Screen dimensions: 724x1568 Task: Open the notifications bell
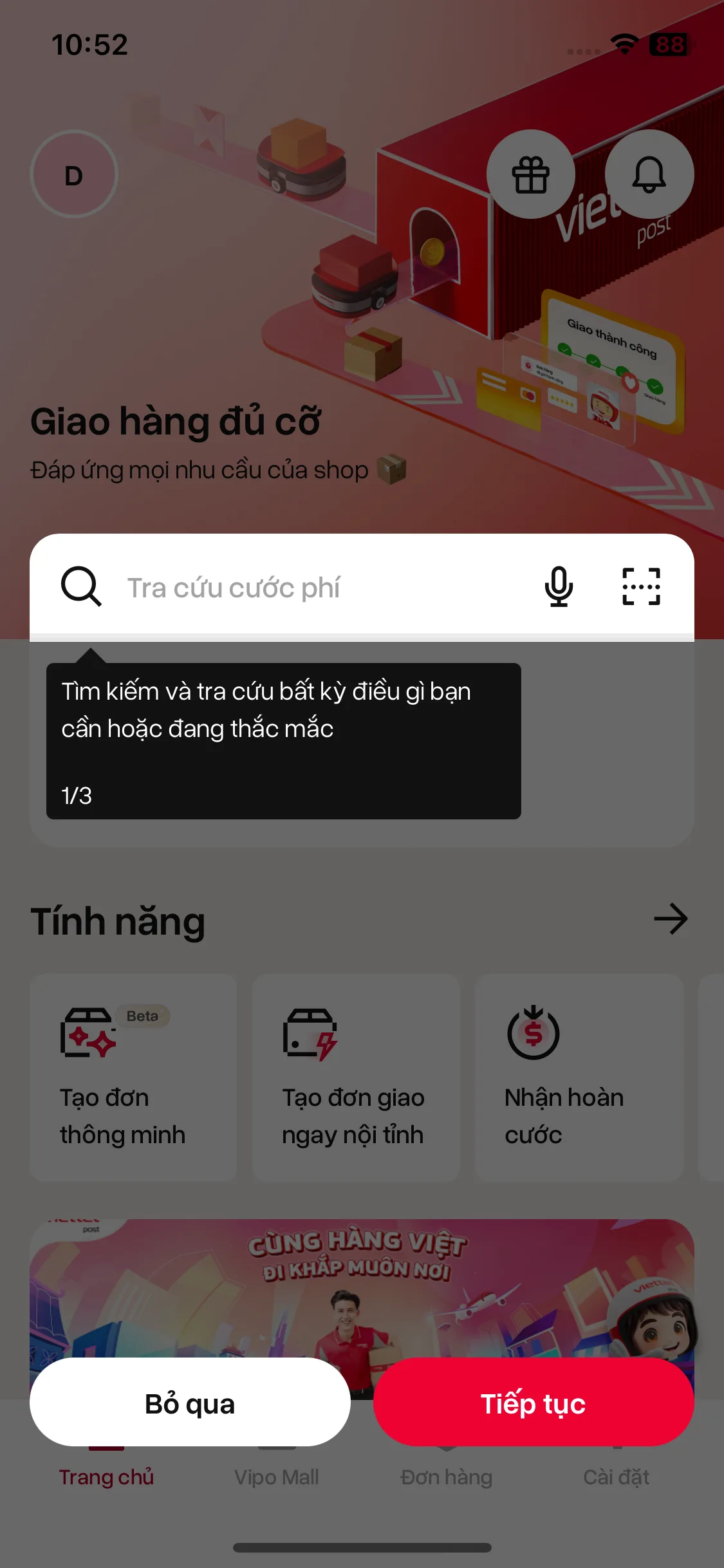(x=649, y=174)
